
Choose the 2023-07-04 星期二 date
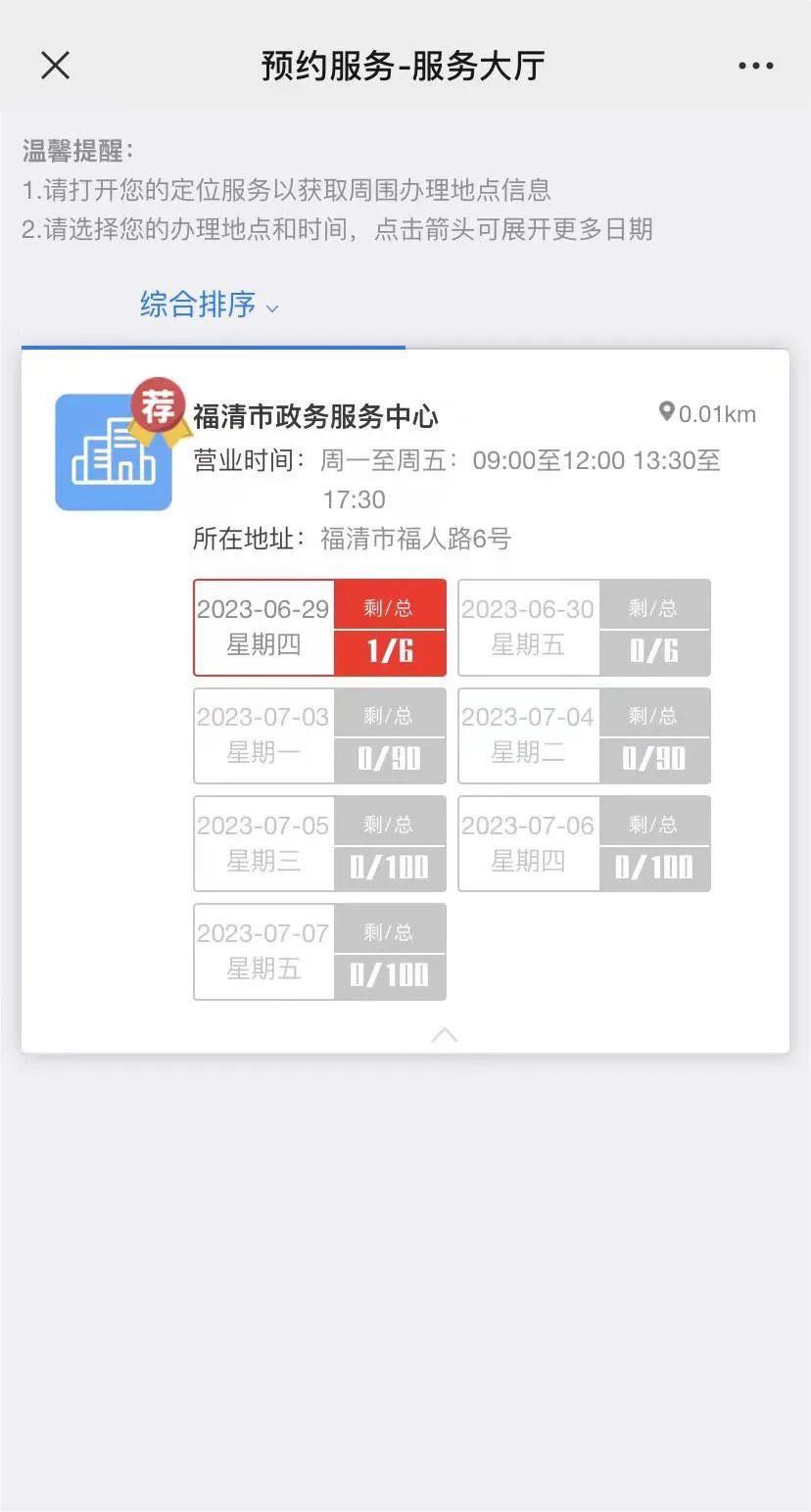coord(584,735)
